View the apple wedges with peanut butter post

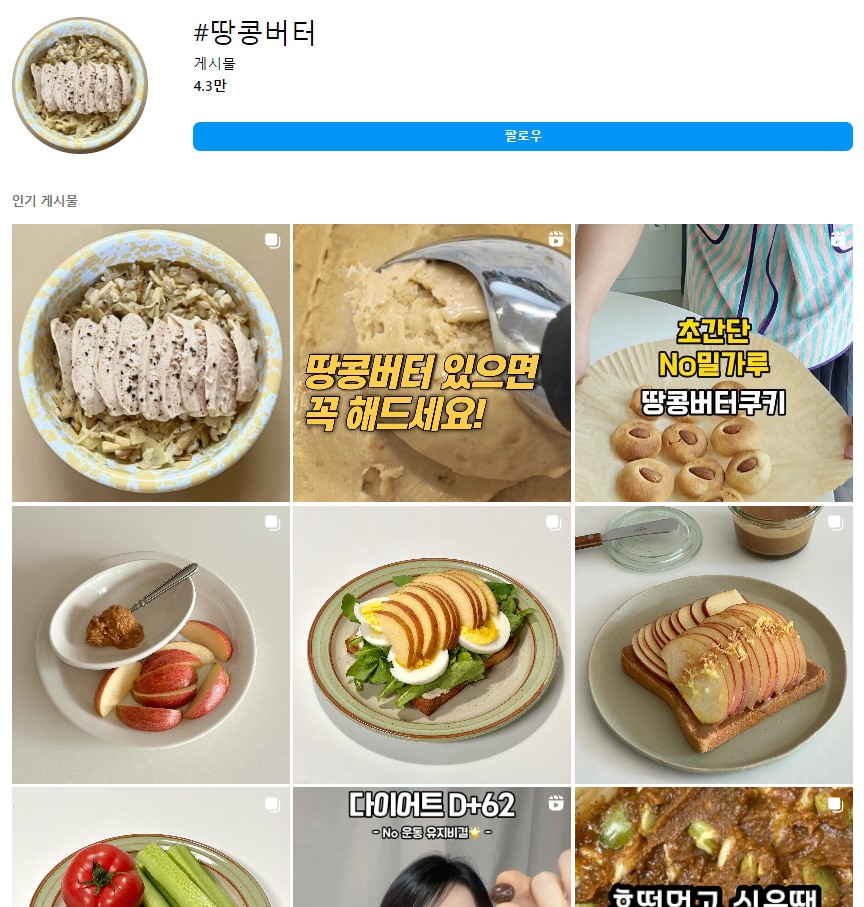(150, 645)
